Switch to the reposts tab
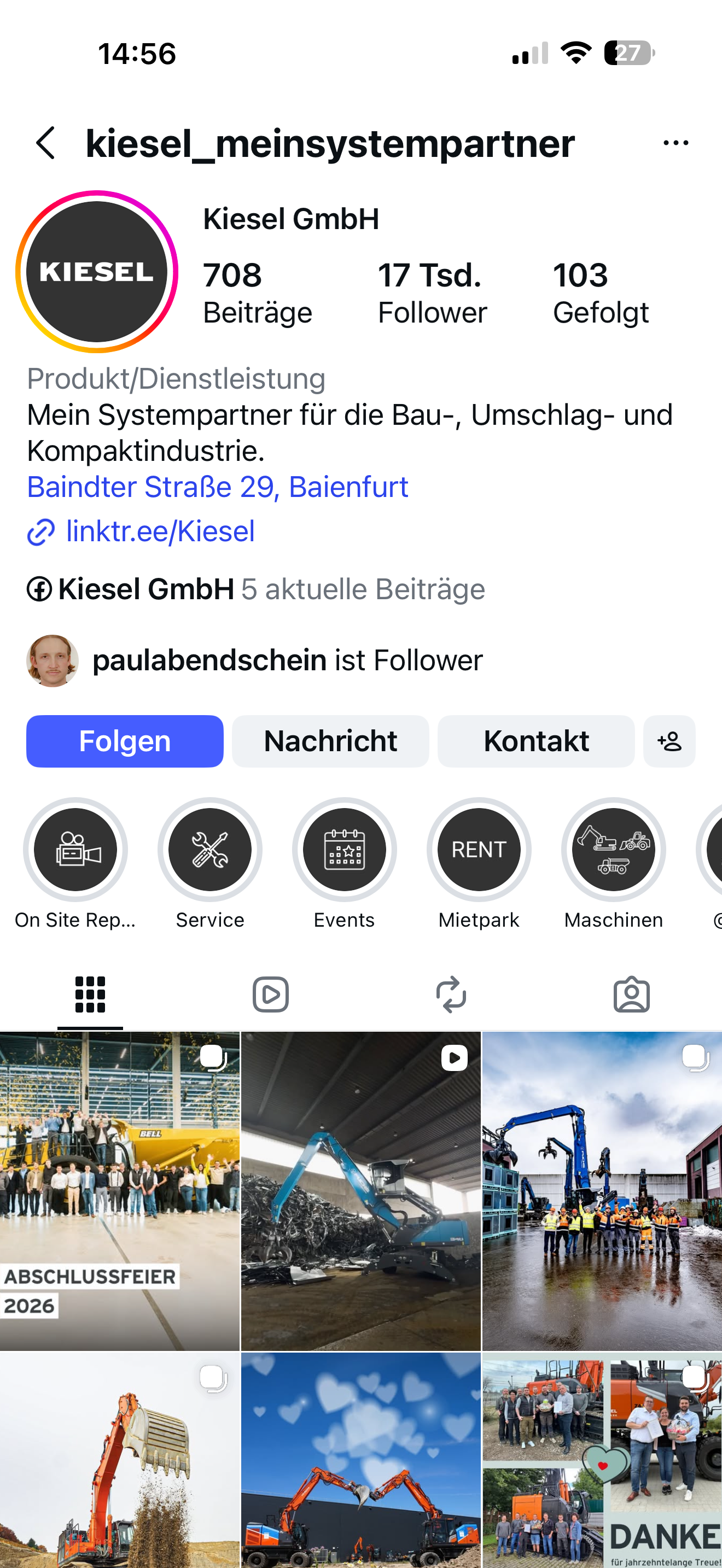 point(451,994)
